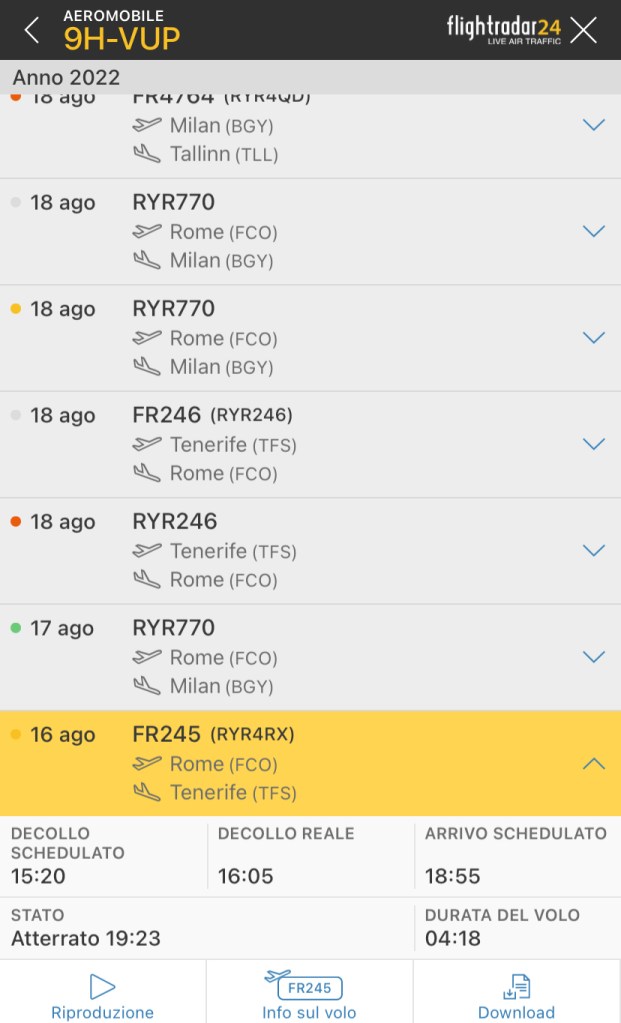The width and height of the screenshot is (621, 1023).
Task: Open Info sul volo for FR245
Action: (x=309, y=995)
